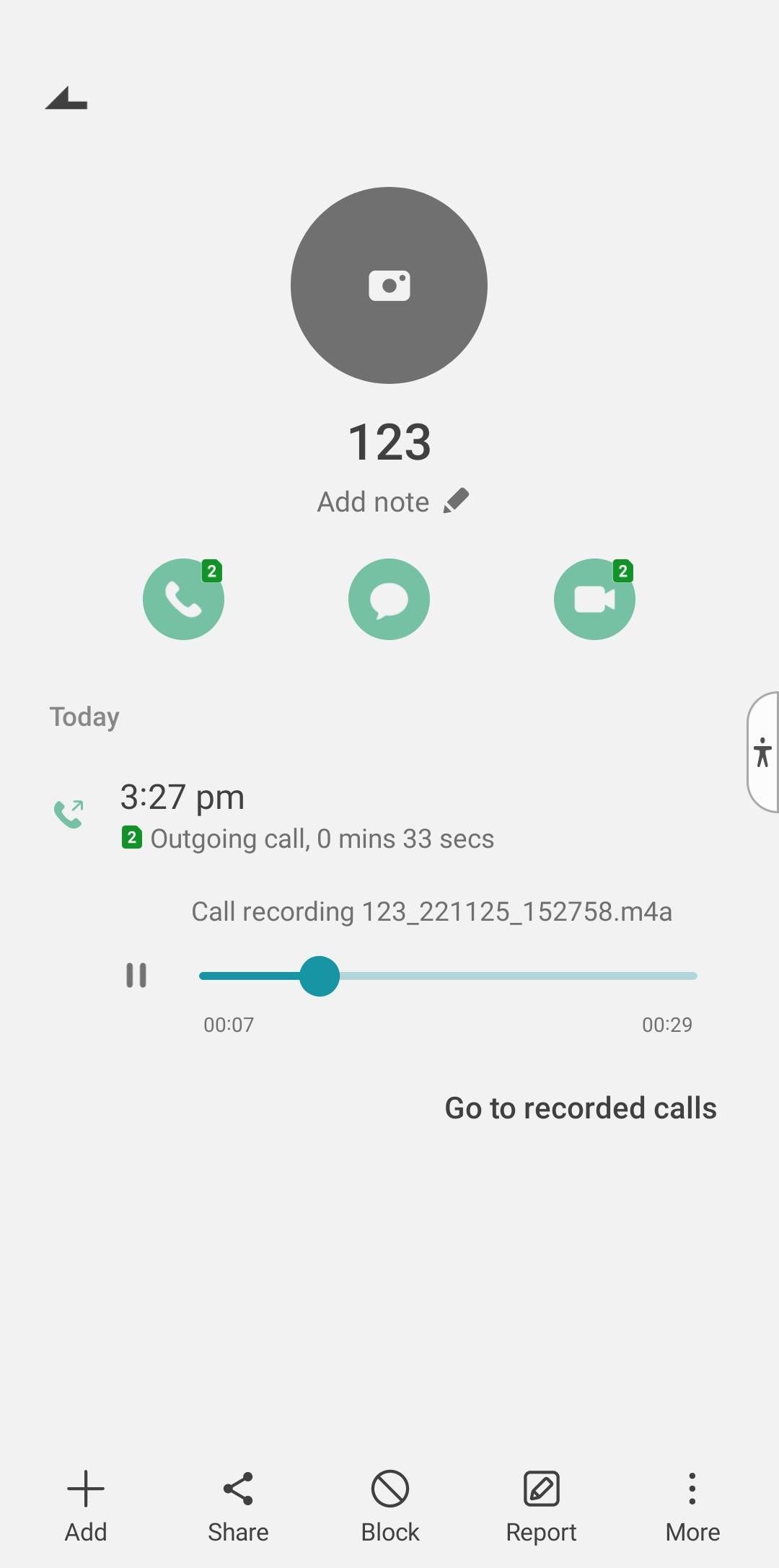The height and width of the screenshot is (1568, 779).
Task: Tap the Block icon
Action: [x=389, y=1488]
